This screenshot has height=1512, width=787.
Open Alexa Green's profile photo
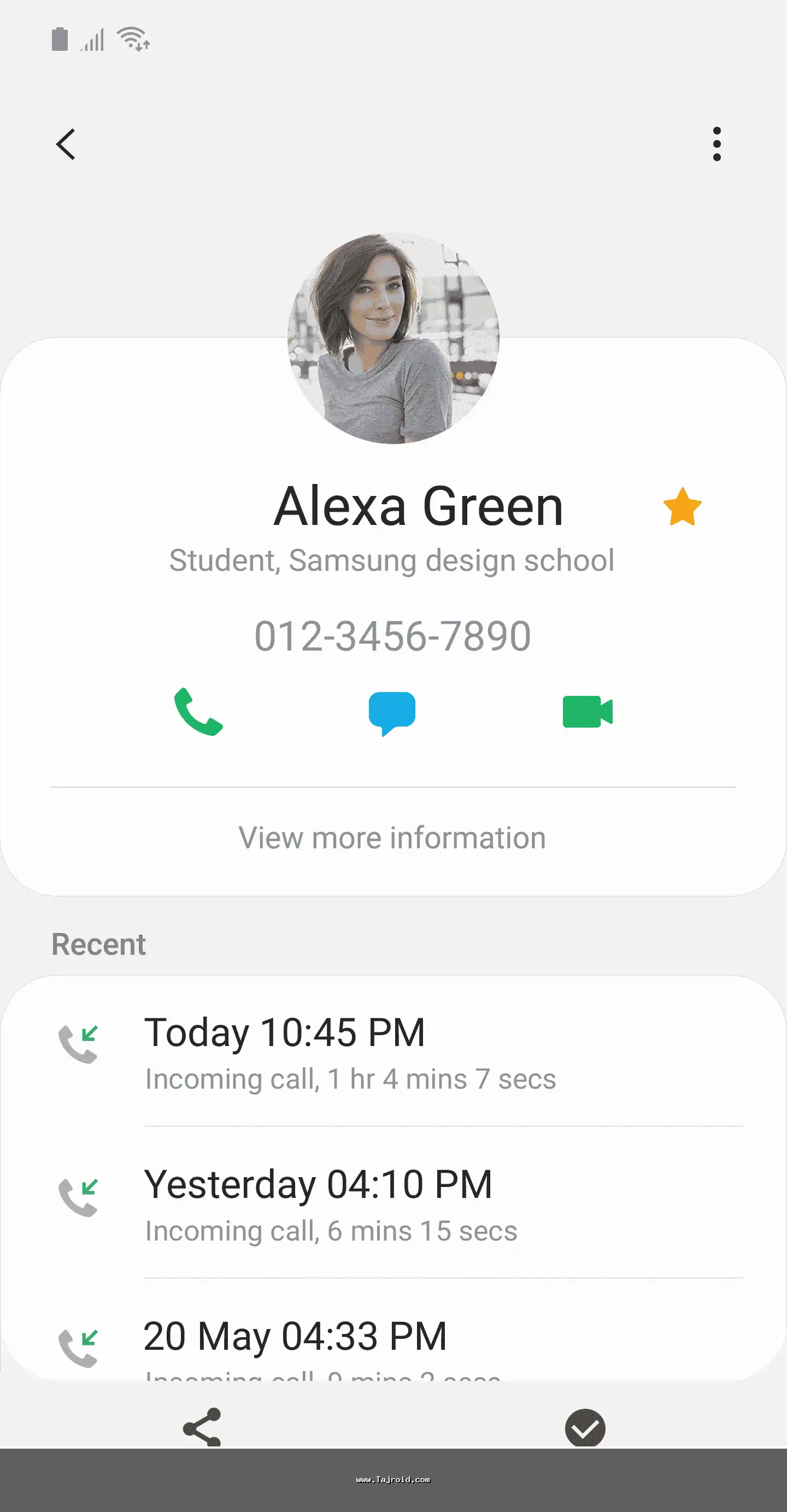coord(393,339)
